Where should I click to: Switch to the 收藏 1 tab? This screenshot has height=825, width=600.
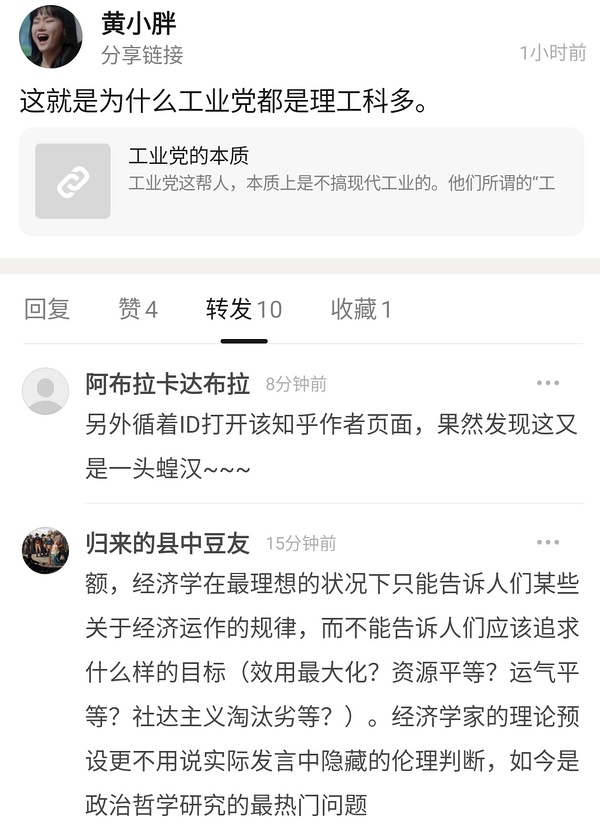tap(361, 310)
